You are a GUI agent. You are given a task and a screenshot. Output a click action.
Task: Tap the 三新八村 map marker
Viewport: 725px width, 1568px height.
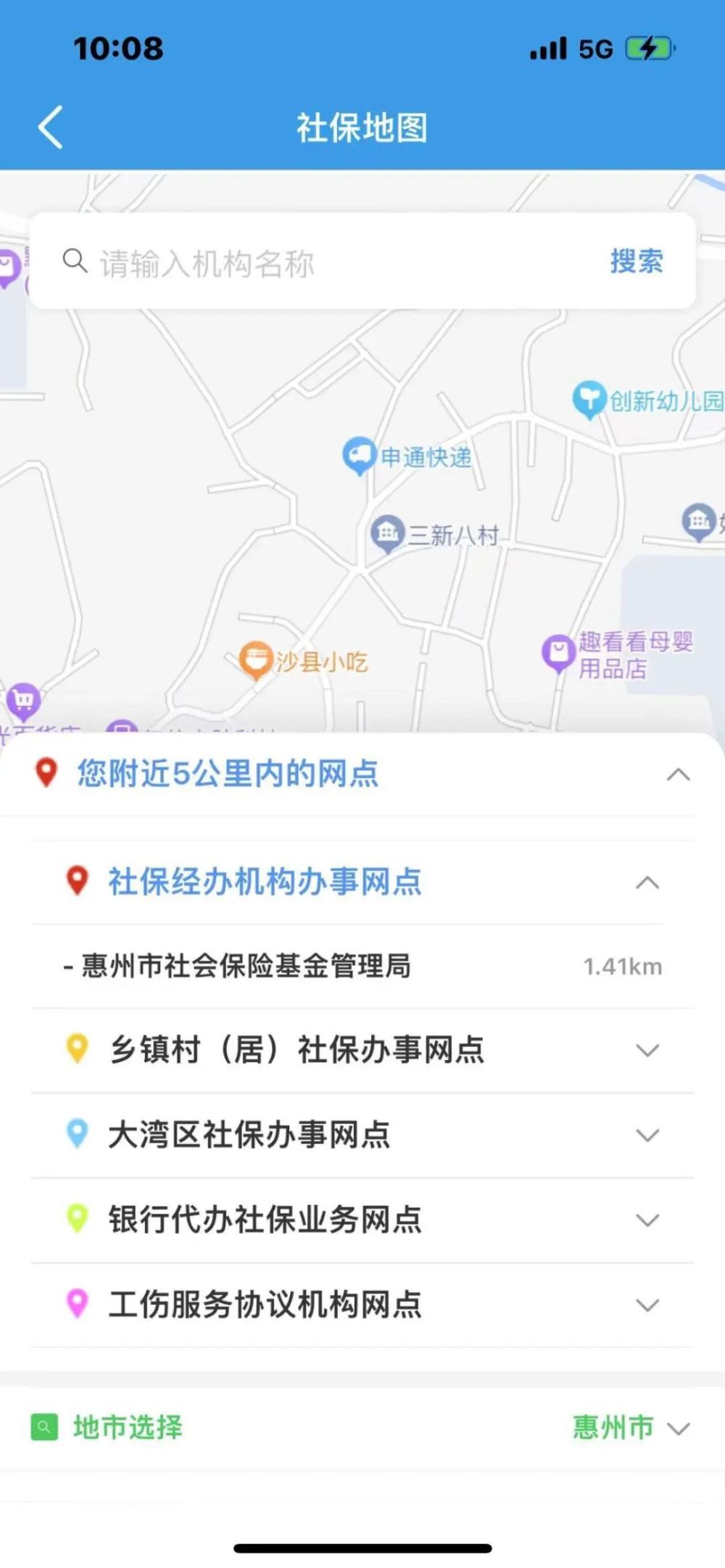tap(387, 534)
